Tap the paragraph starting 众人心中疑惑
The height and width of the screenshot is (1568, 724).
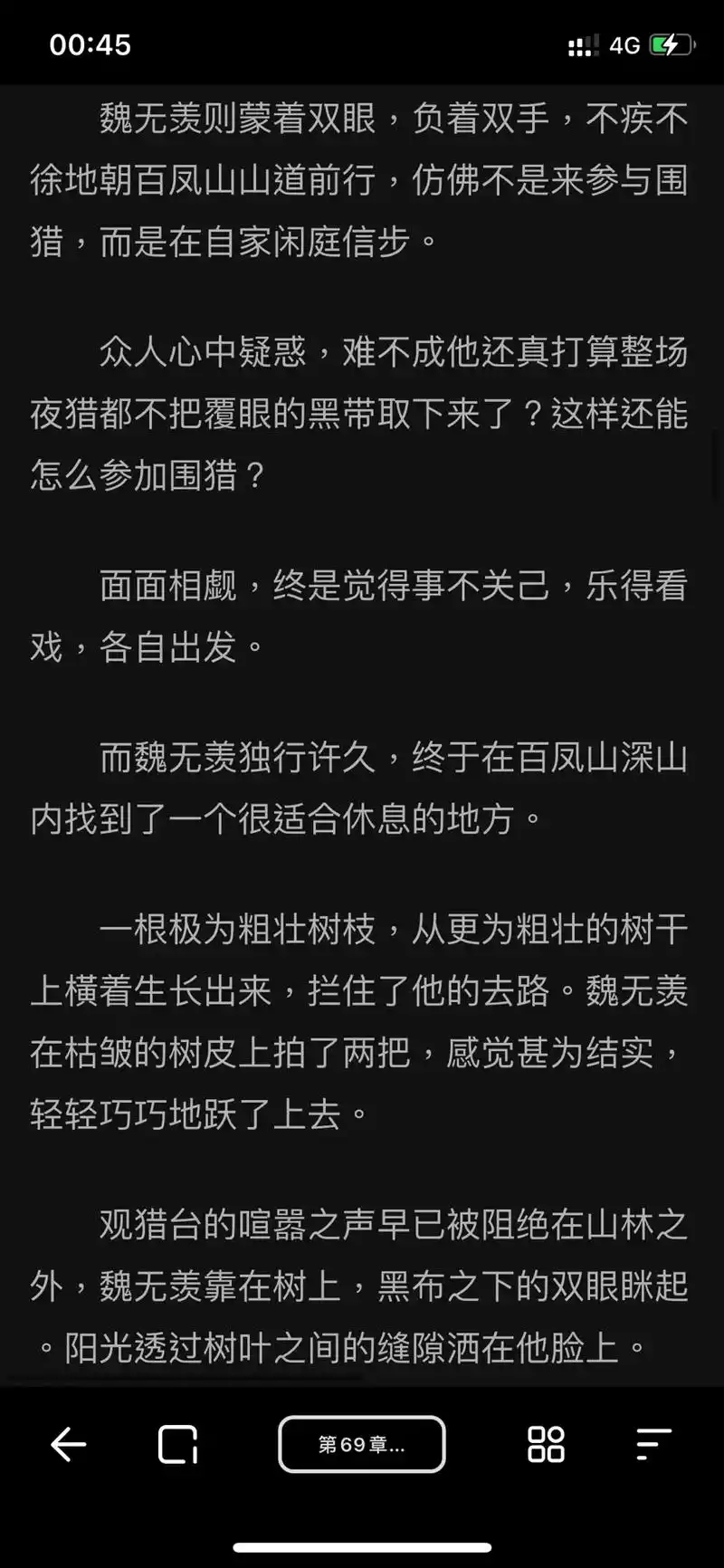362,412
